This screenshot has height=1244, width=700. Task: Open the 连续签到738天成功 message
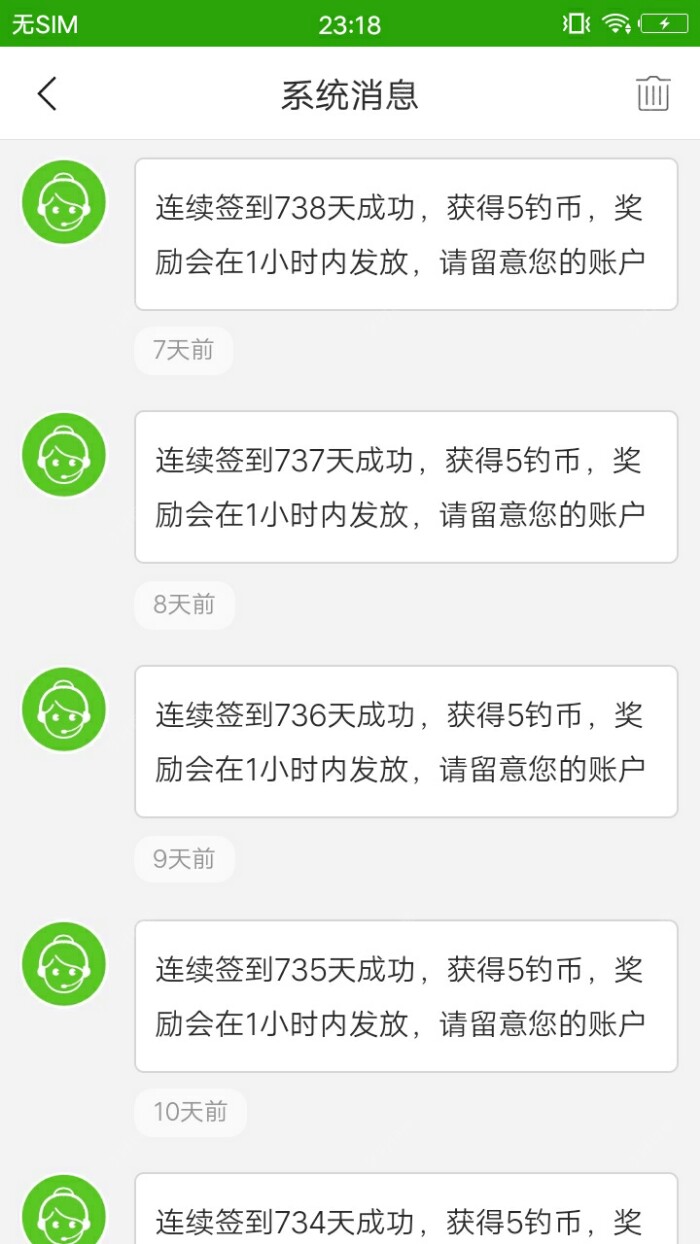coord(406,235)
